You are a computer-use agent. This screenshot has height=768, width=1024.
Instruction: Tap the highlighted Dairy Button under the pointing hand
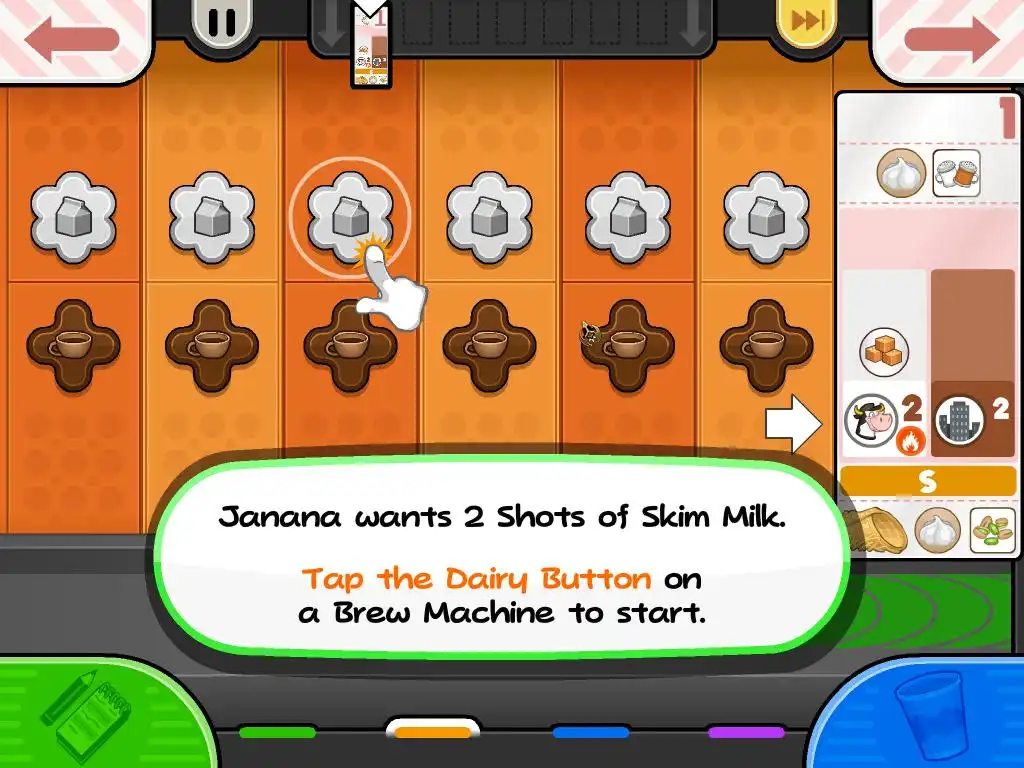pyautogui.click(x=349, y=216)
